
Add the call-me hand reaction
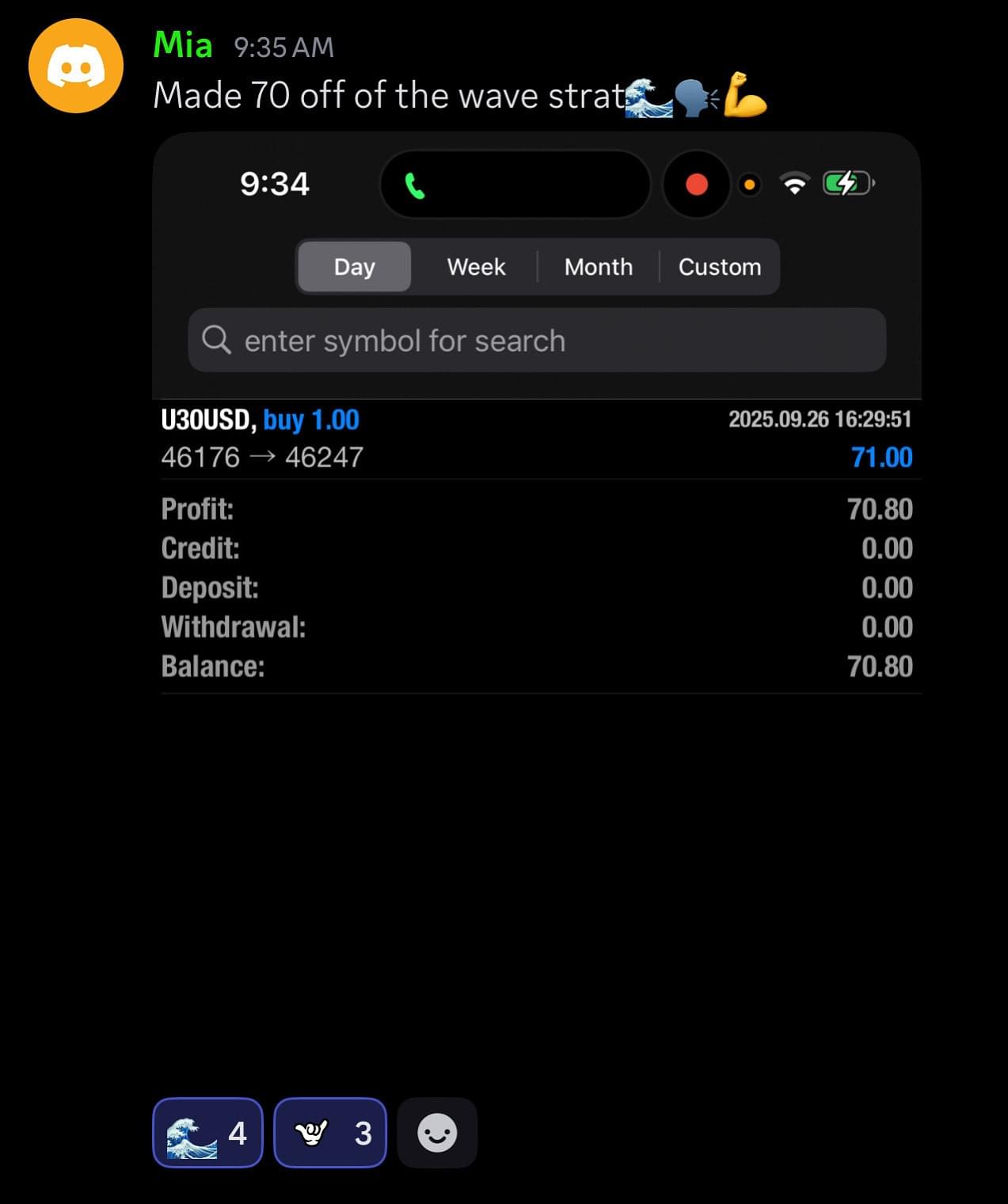[330, 1133]
